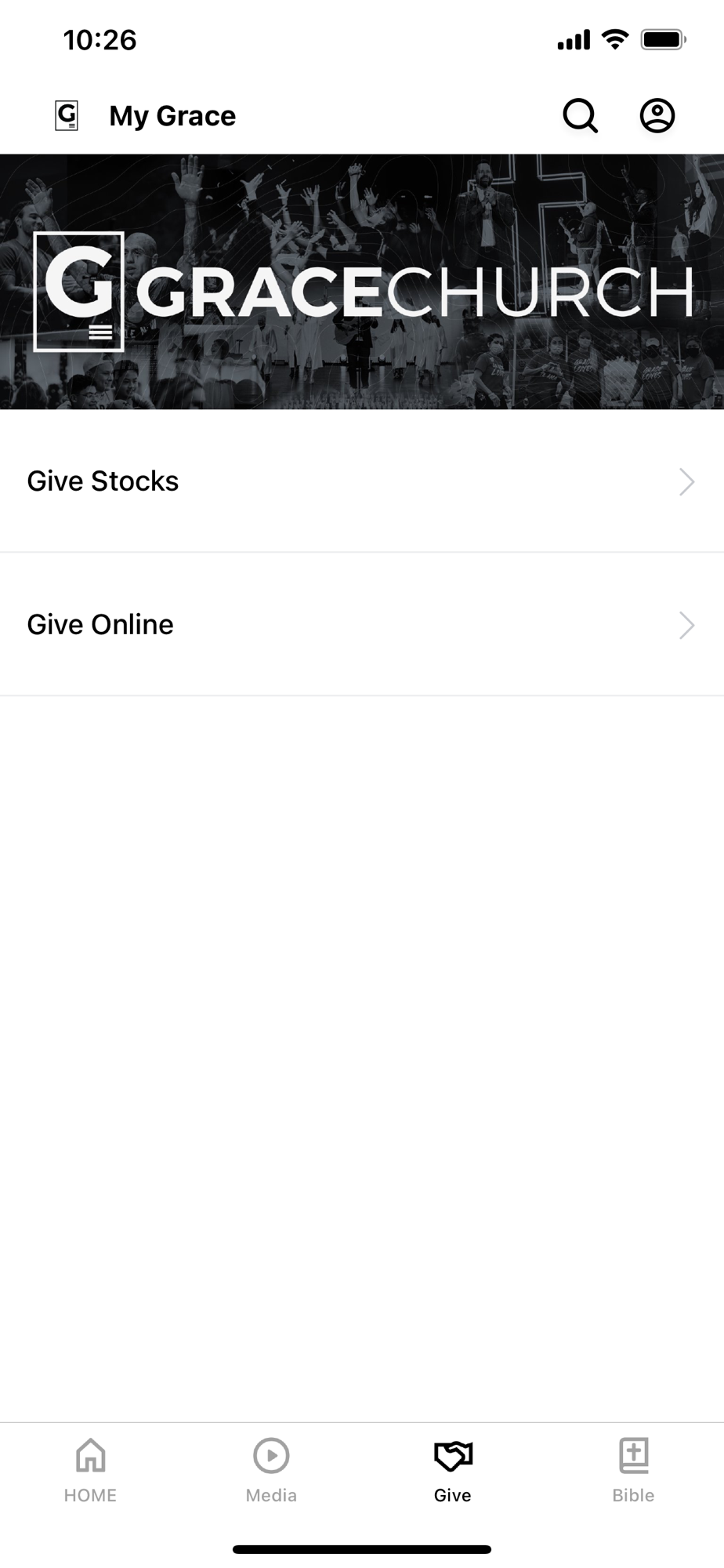Open the search magnifier icon

click(x=580, y=116)
